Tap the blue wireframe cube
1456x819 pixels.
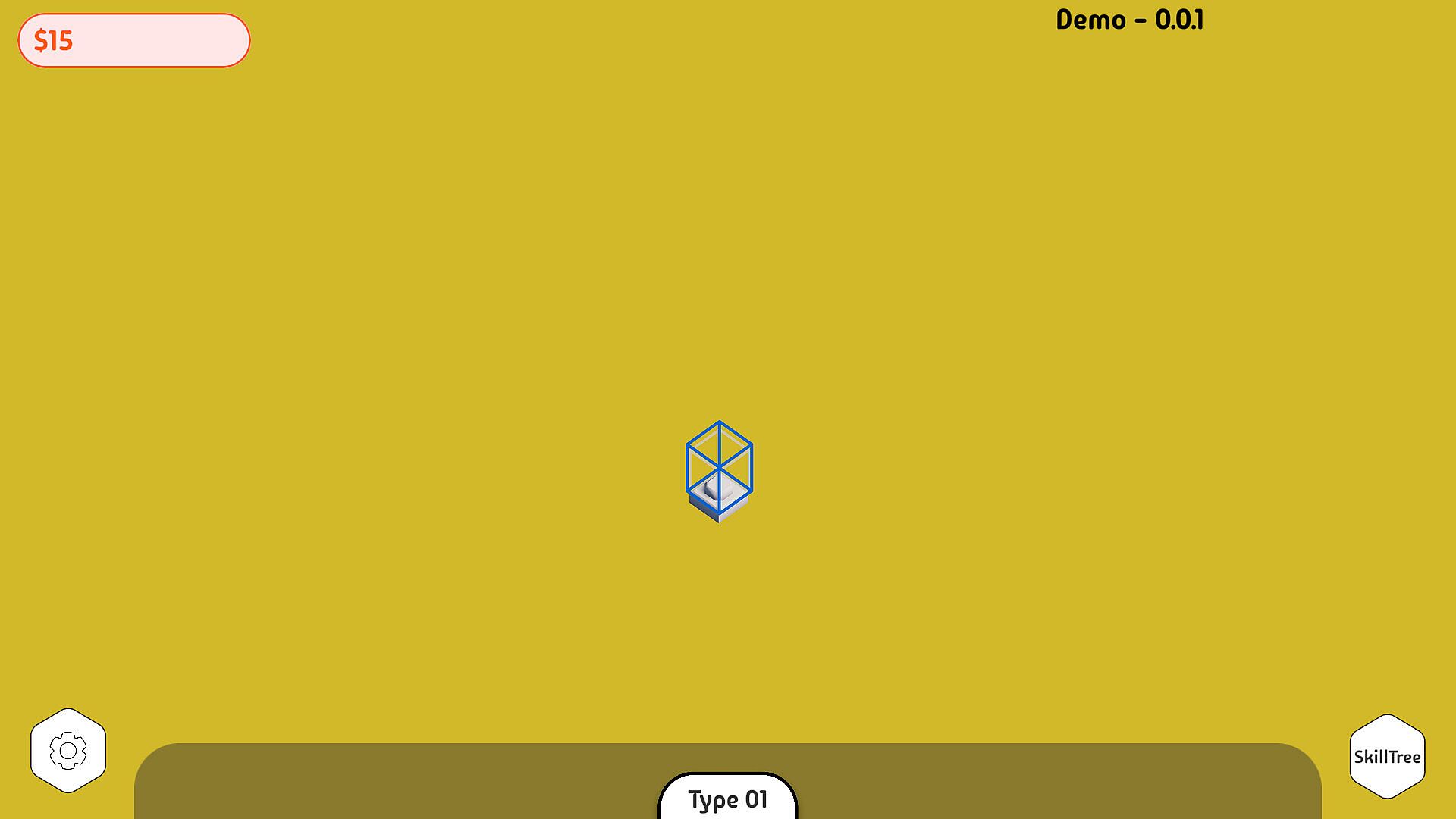[719, 469]
